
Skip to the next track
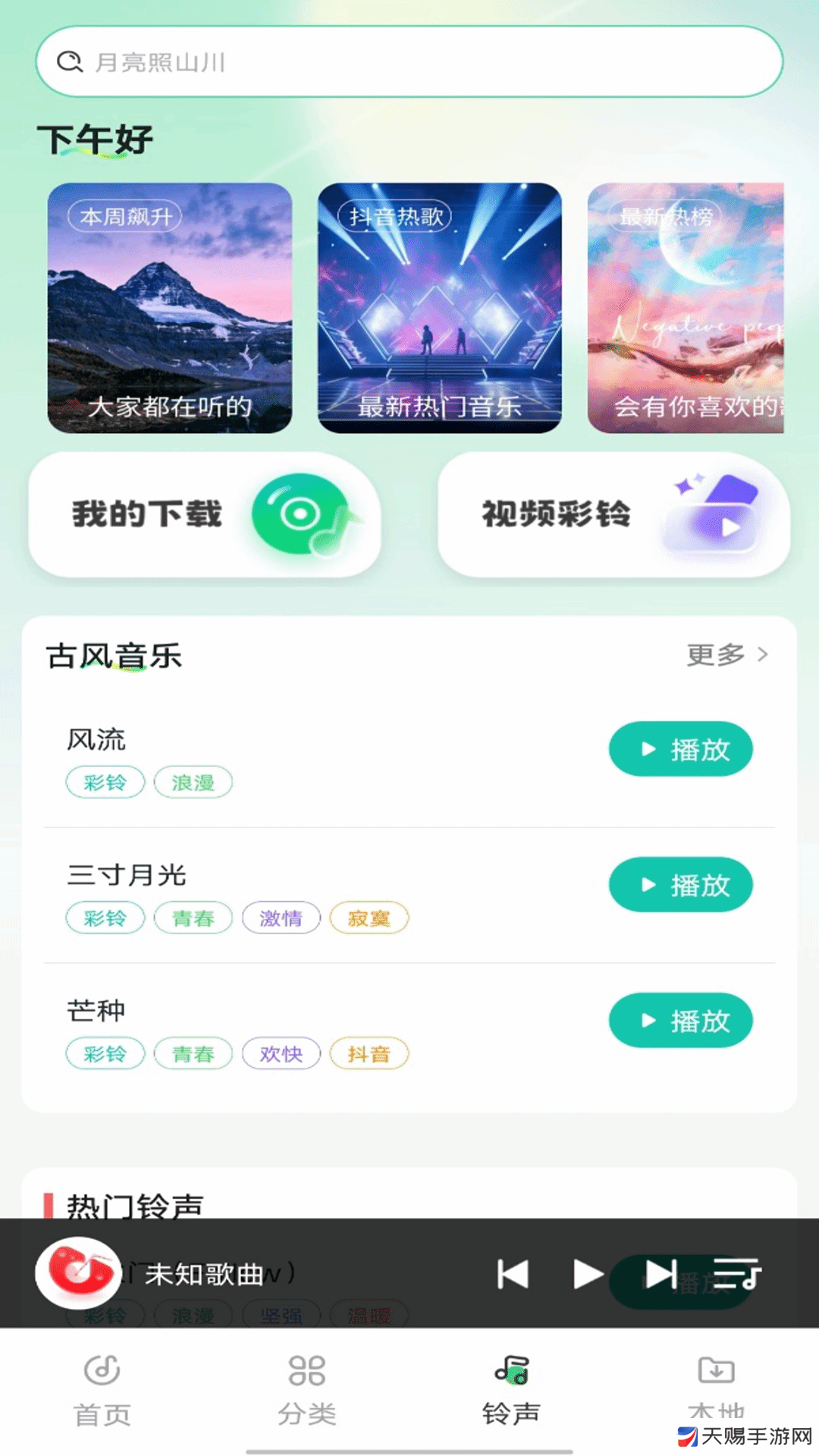[661, 1274]
